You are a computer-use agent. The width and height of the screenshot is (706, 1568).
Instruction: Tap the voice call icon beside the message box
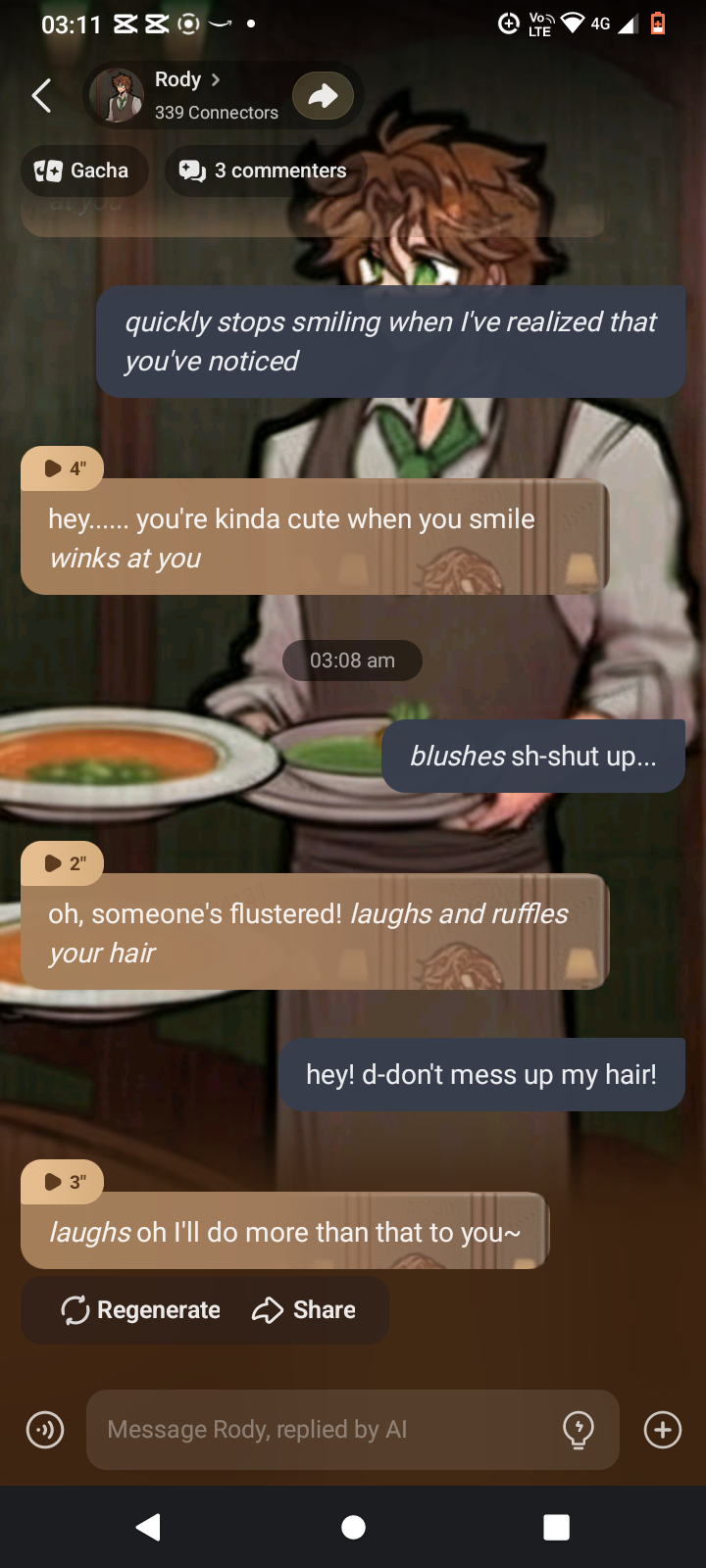coord(45,1430)
